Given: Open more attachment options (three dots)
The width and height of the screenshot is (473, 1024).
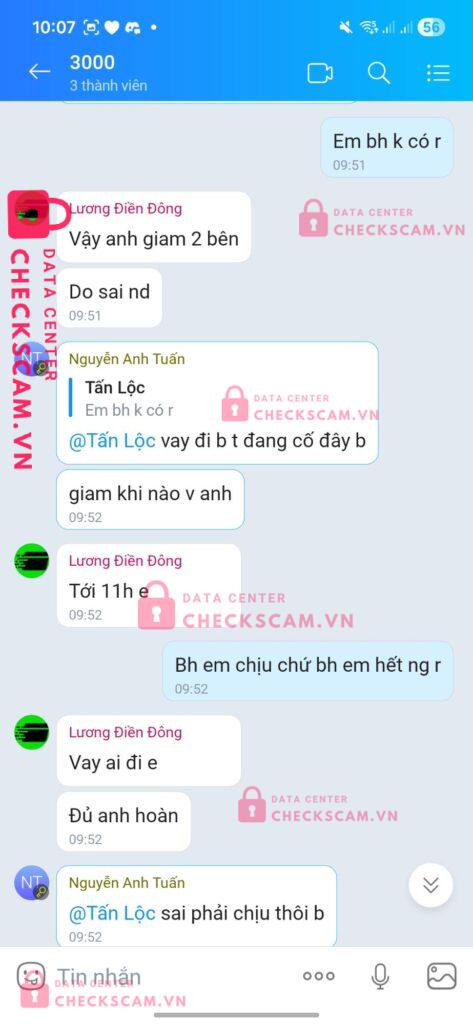Looking at the screenshot, I should [319, 976].
